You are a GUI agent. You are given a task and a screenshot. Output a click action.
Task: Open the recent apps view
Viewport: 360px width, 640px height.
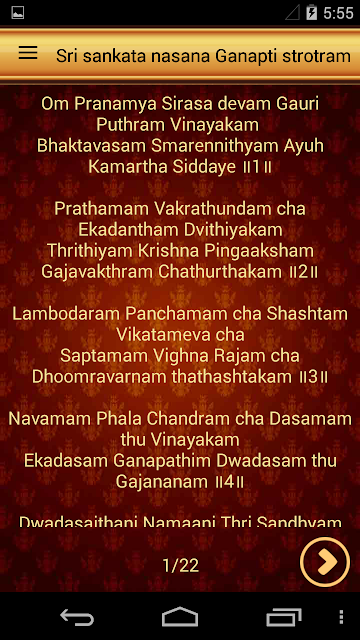point(284,617)
